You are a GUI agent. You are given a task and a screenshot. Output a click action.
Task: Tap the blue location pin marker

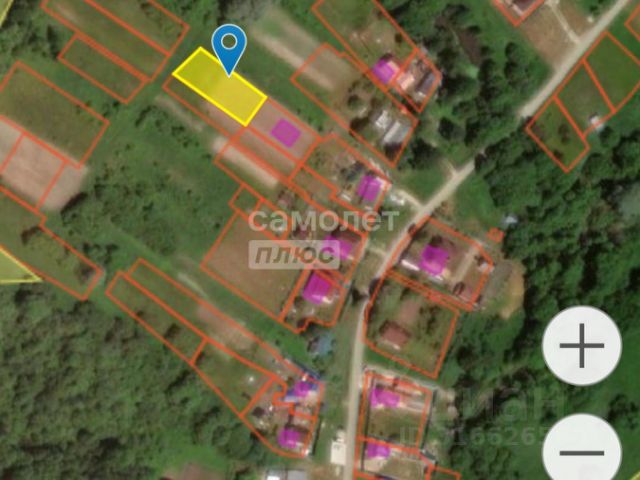coord(231,46)
